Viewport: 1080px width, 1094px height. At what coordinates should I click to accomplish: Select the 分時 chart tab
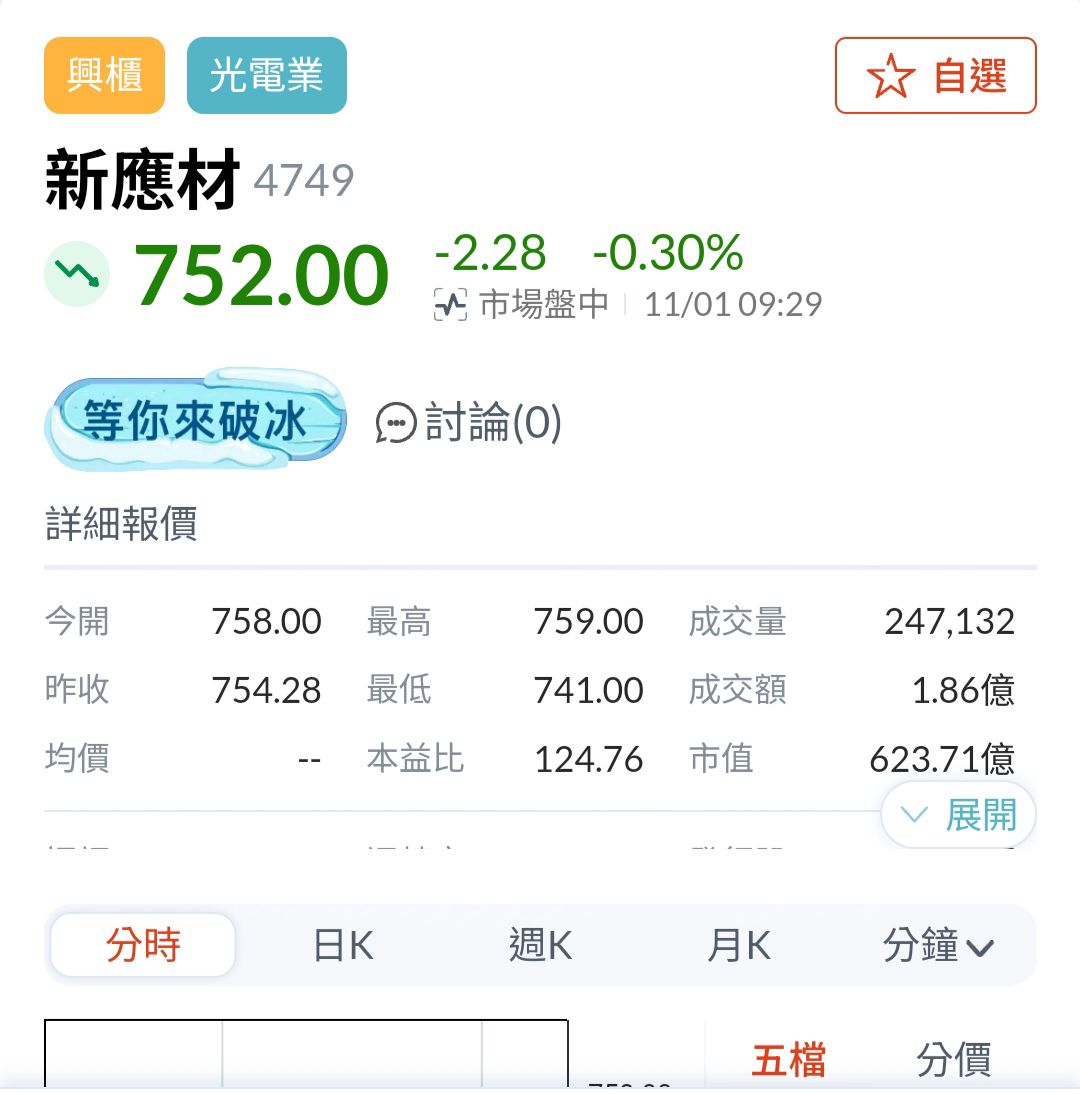point(143,945)
